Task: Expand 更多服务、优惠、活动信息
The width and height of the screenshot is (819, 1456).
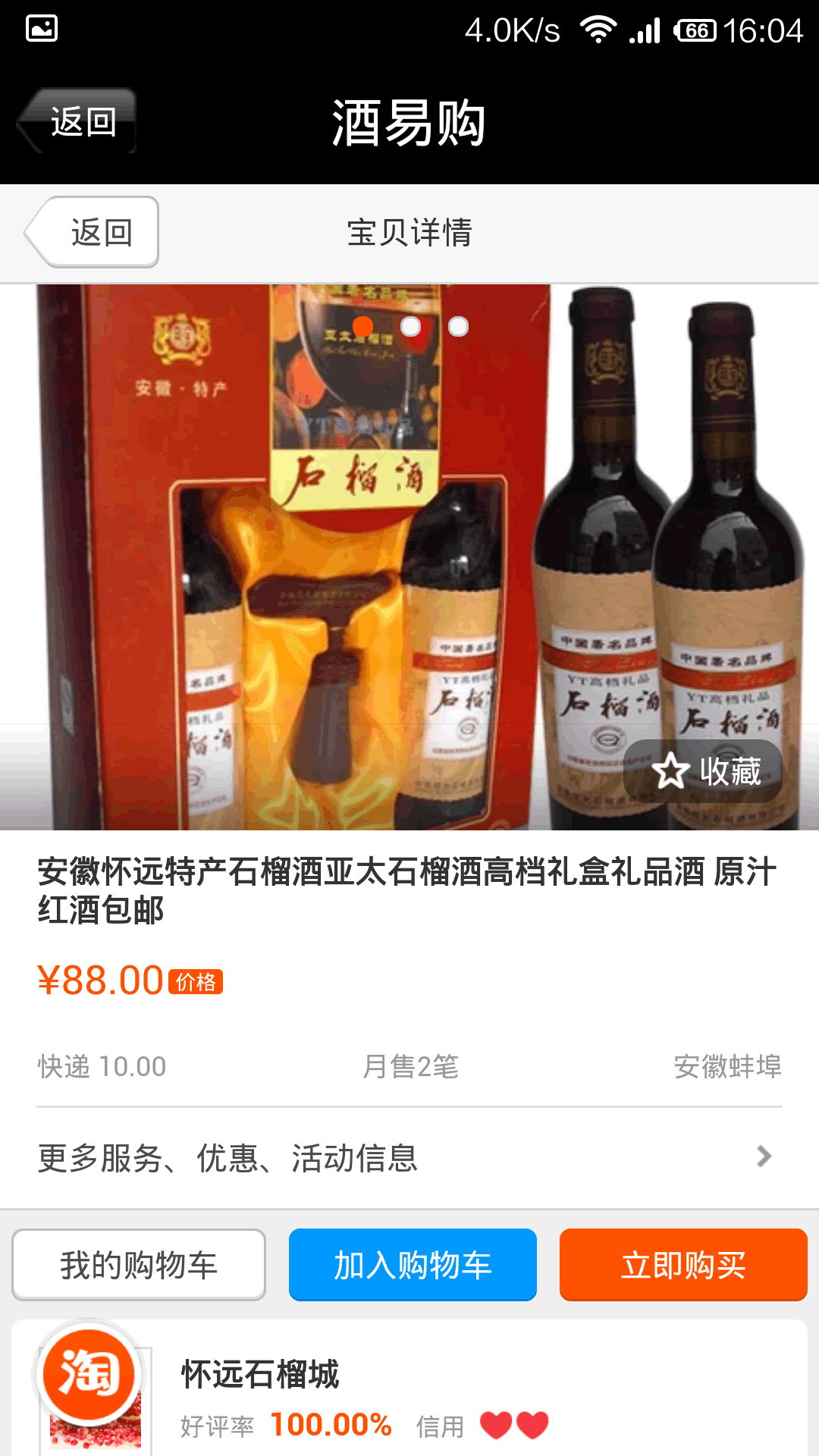Action: (x=409, y=1157)
